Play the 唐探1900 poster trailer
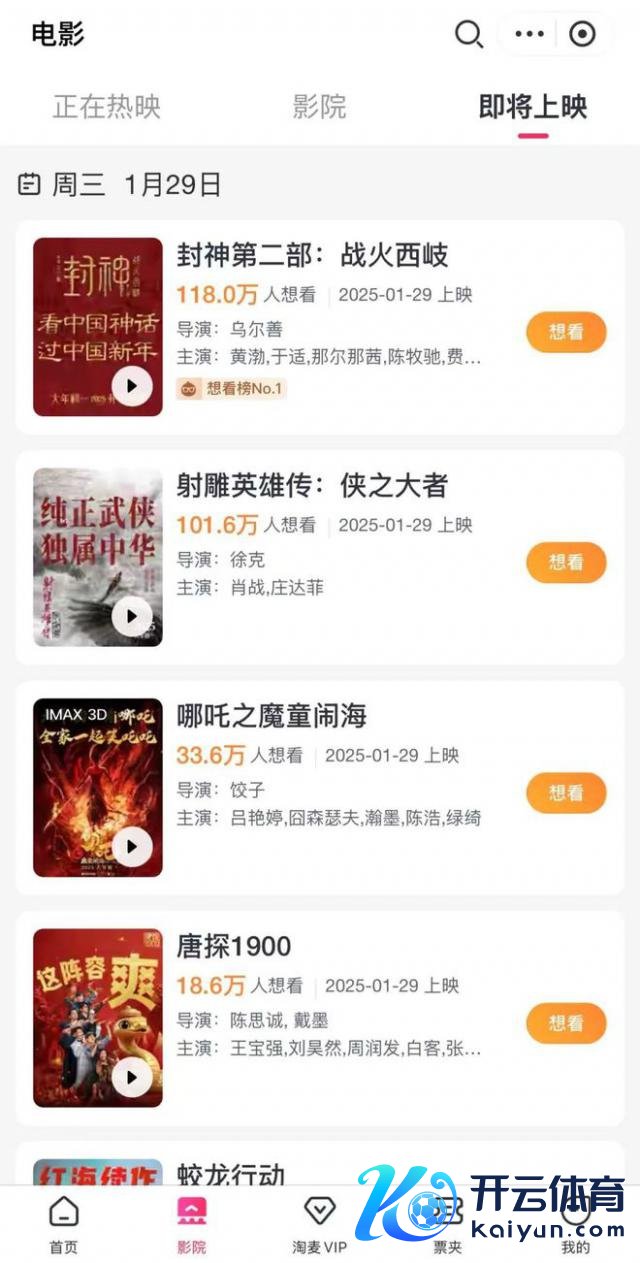This screenshot has height=1263, width=640. [132, 1077]
